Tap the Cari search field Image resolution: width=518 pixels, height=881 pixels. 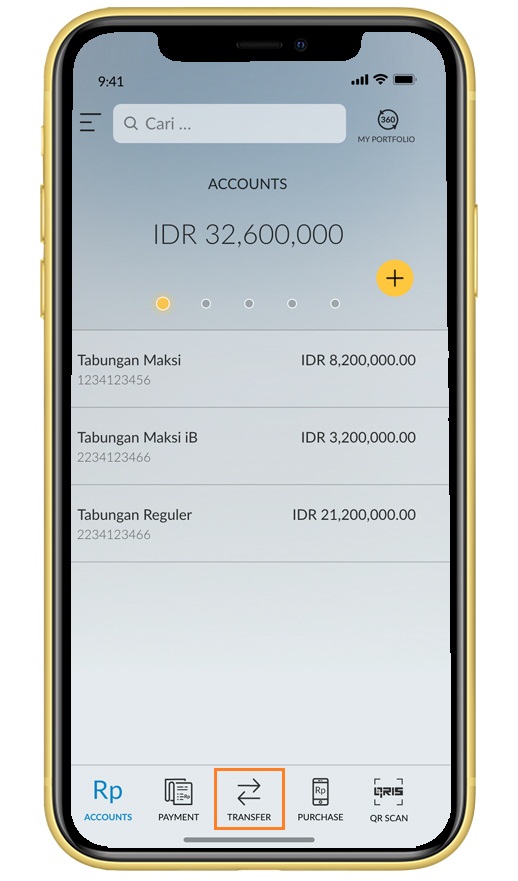(x=229, y=124)
